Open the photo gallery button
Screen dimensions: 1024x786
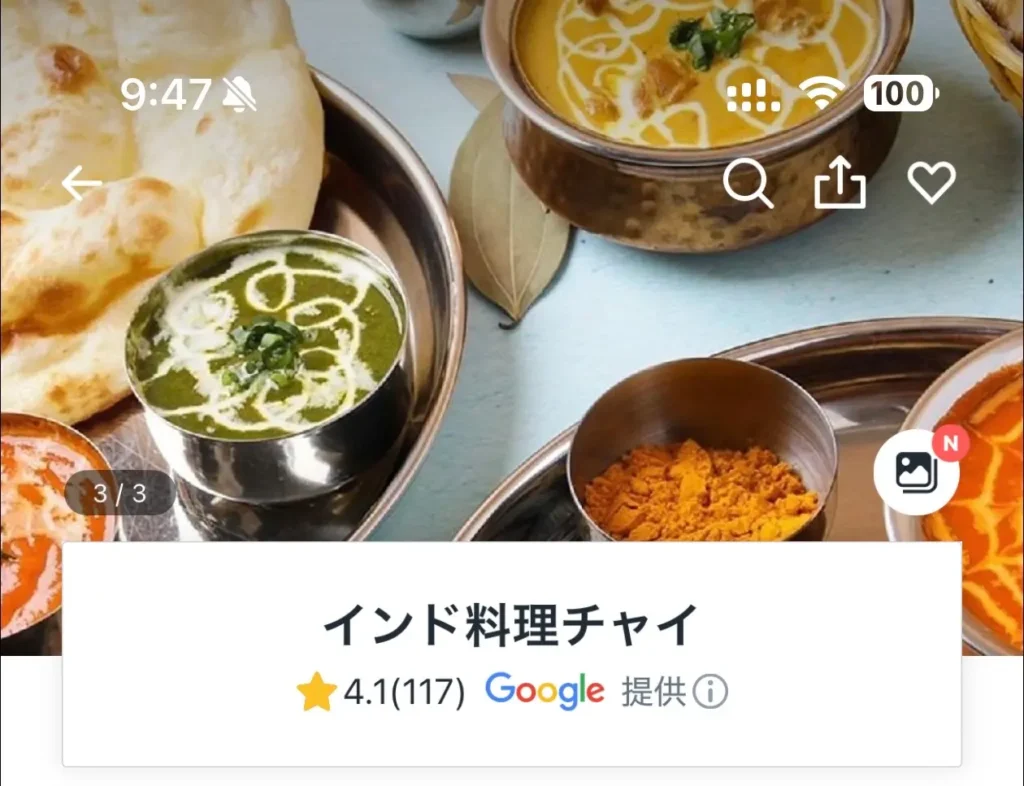pos(916,471)
